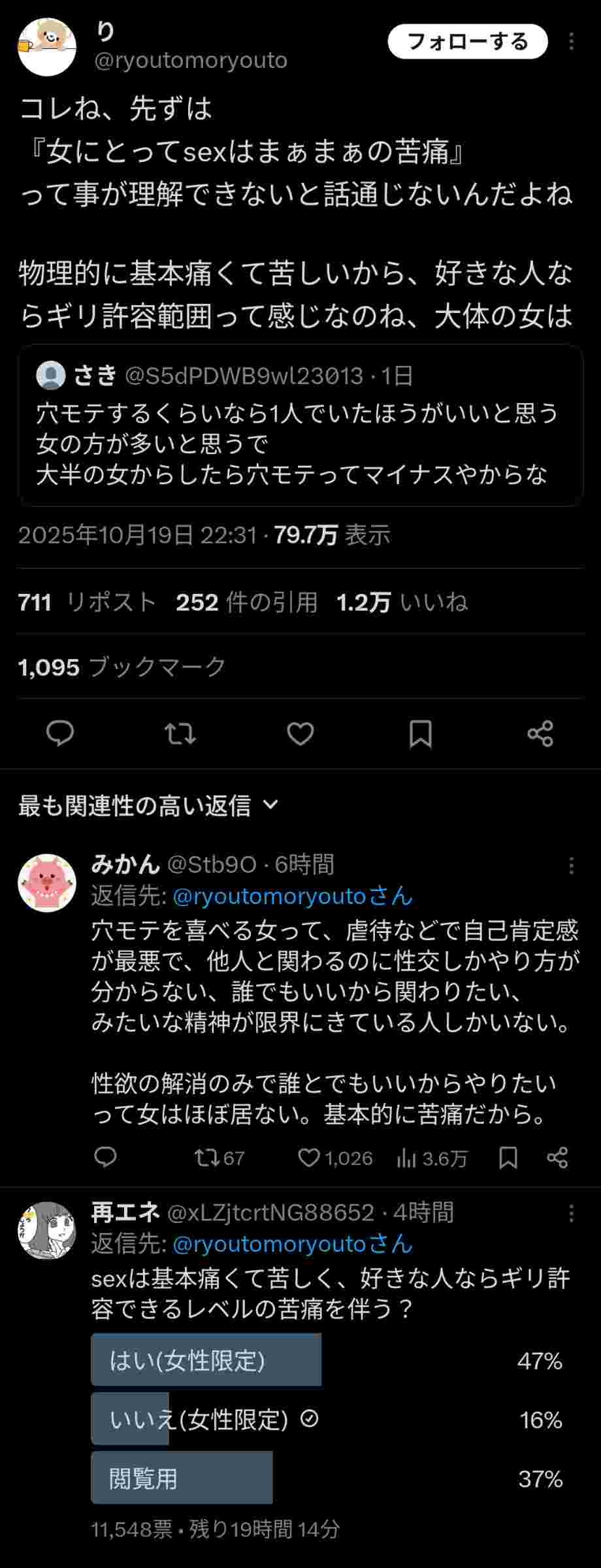Open り's profile avatar

47,47
